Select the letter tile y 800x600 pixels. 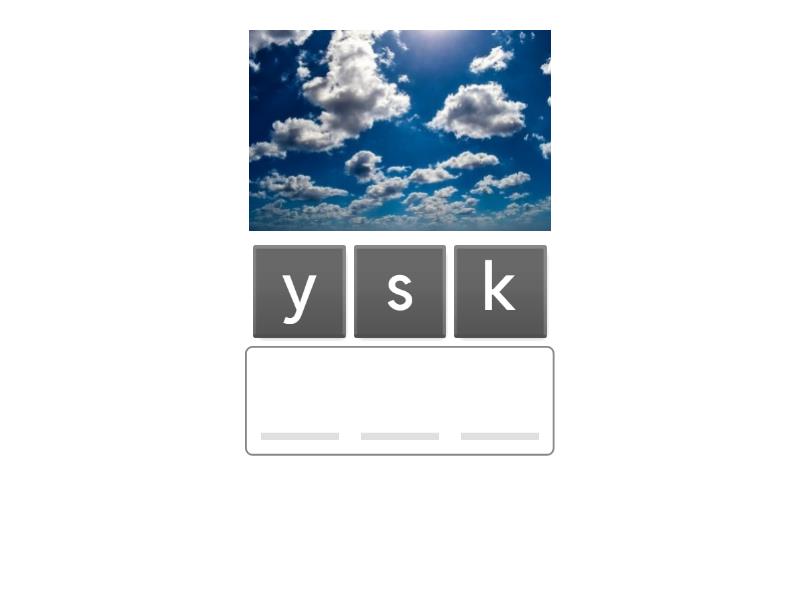click(x=299, y=291)
